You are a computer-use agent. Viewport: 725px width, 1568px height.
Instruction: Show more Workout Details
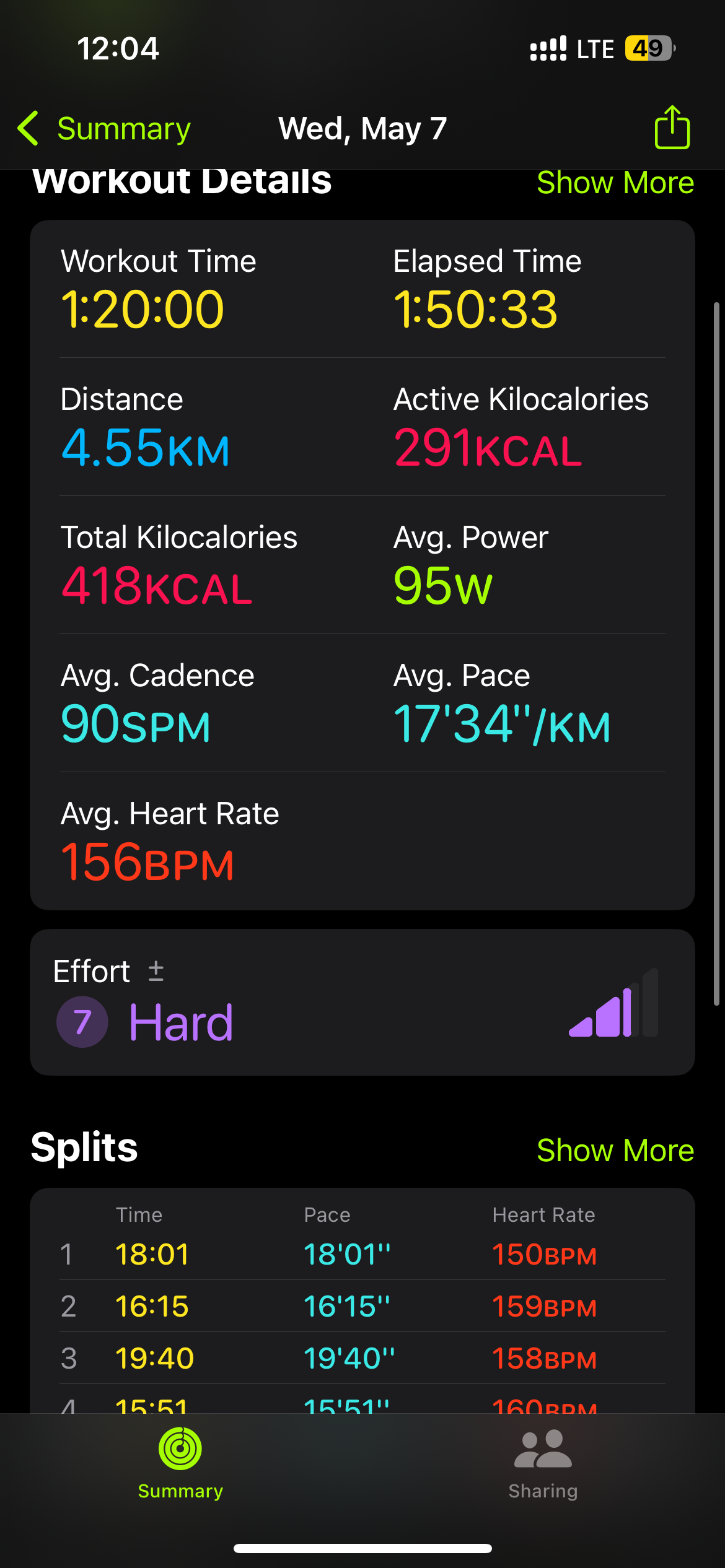(x=615, y=183)
